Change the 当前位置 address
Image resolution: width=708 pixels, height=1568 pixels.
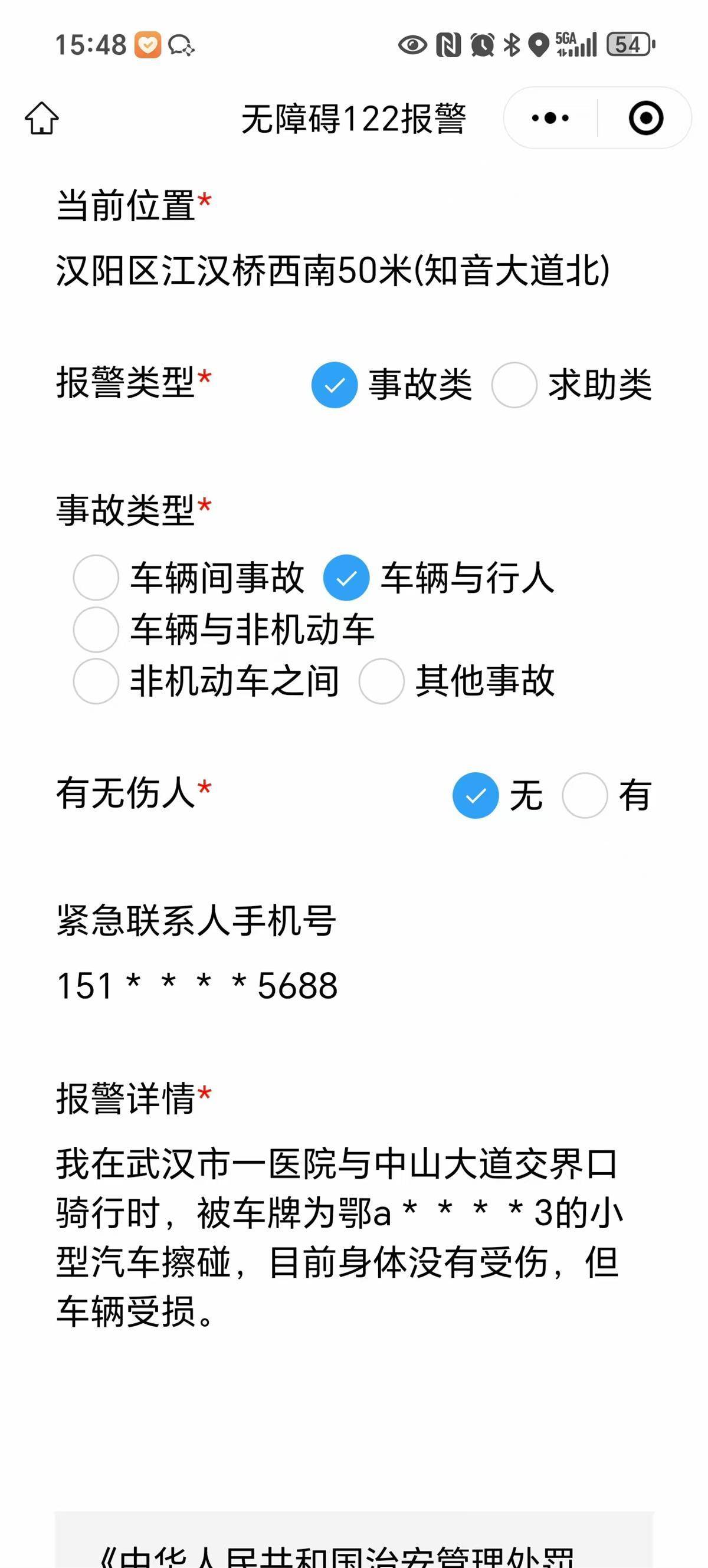(333, 271)
